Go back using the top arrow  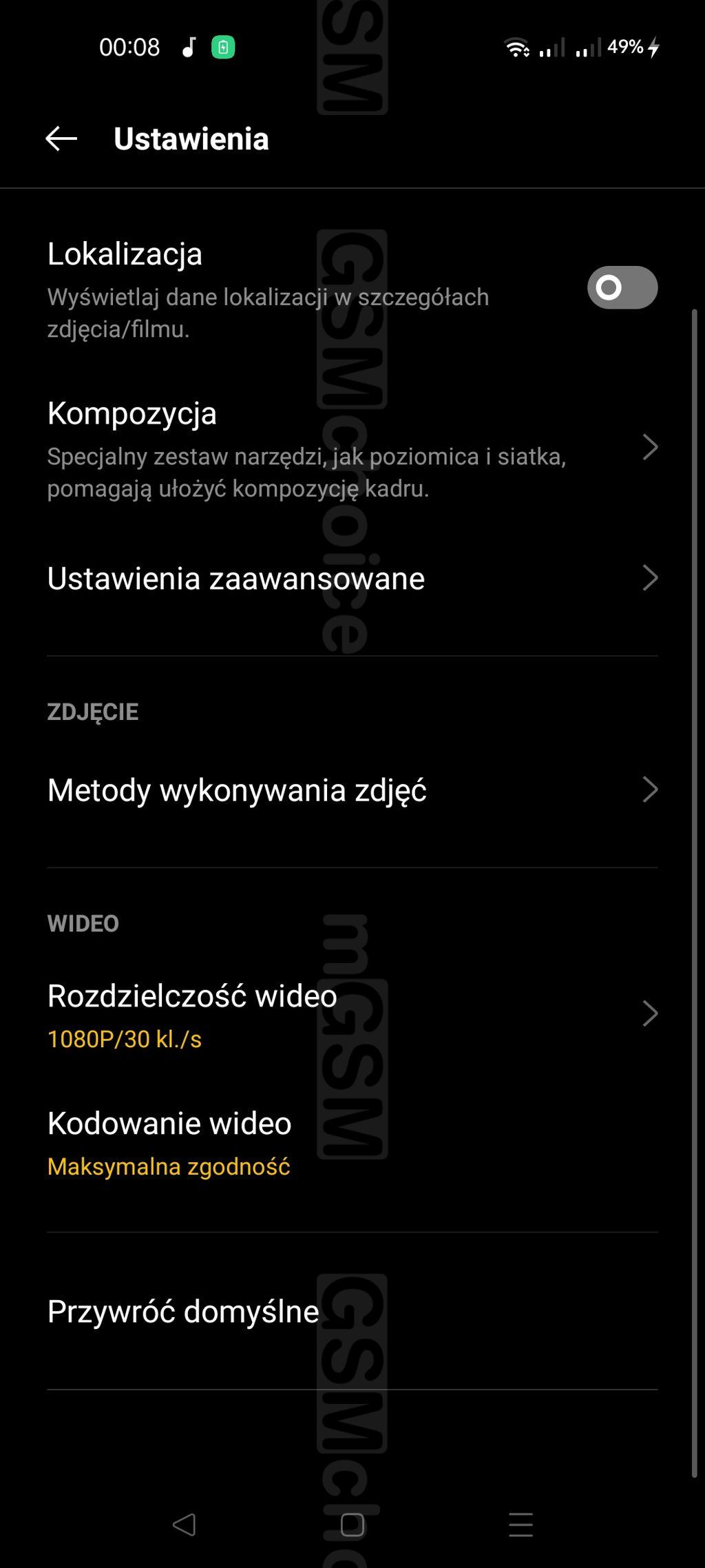(x=61, y=138)
